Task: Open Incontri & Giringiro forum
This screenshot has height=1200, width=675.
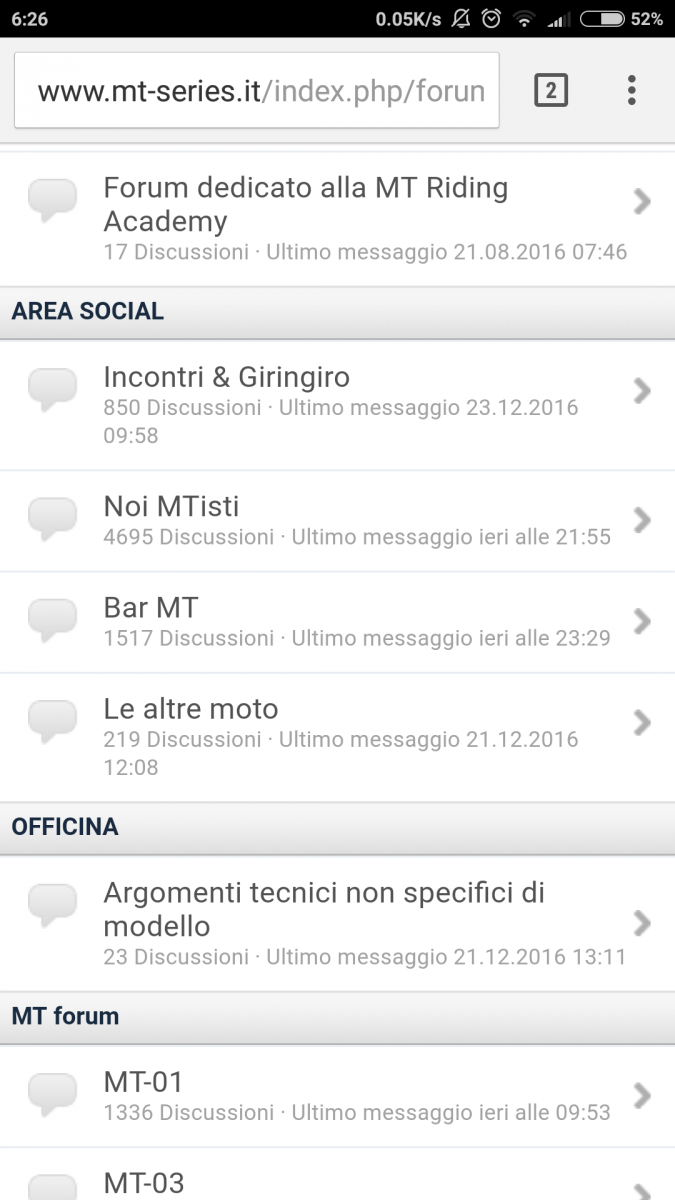Action: click(x=337, y=406)
